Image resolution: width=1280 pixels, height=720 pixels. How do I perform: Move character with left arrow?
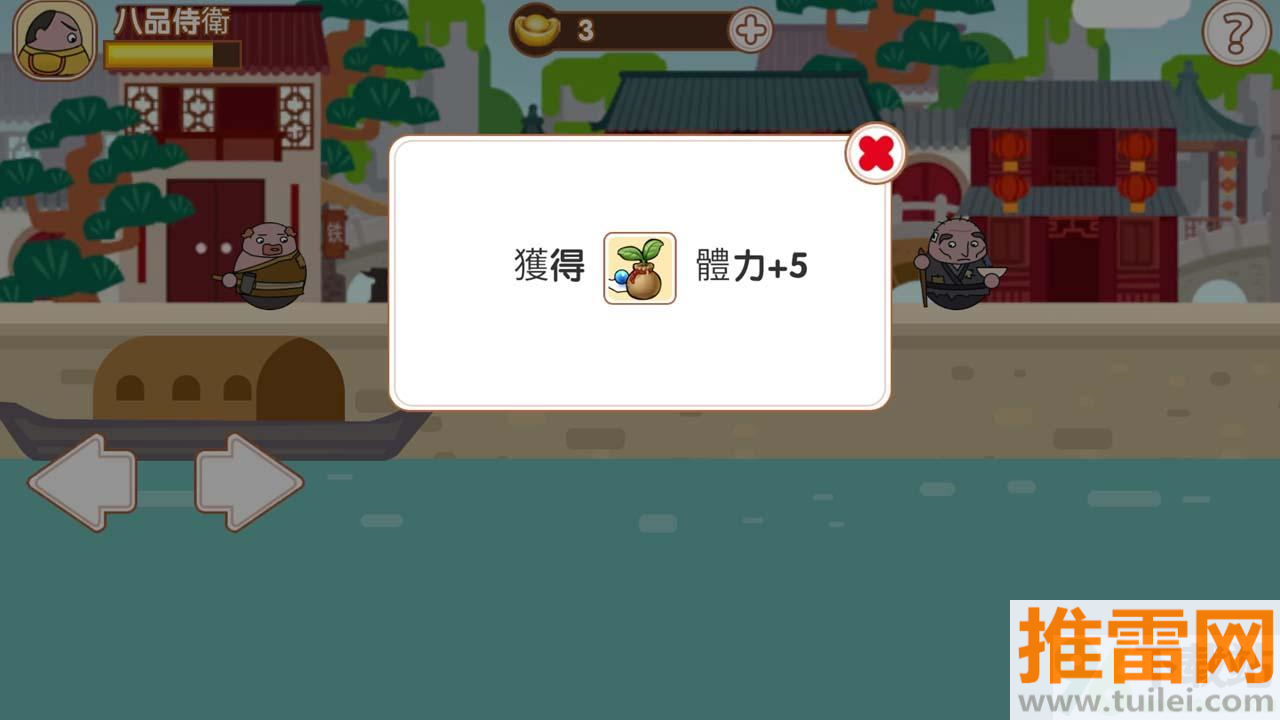tap(82, 483)
